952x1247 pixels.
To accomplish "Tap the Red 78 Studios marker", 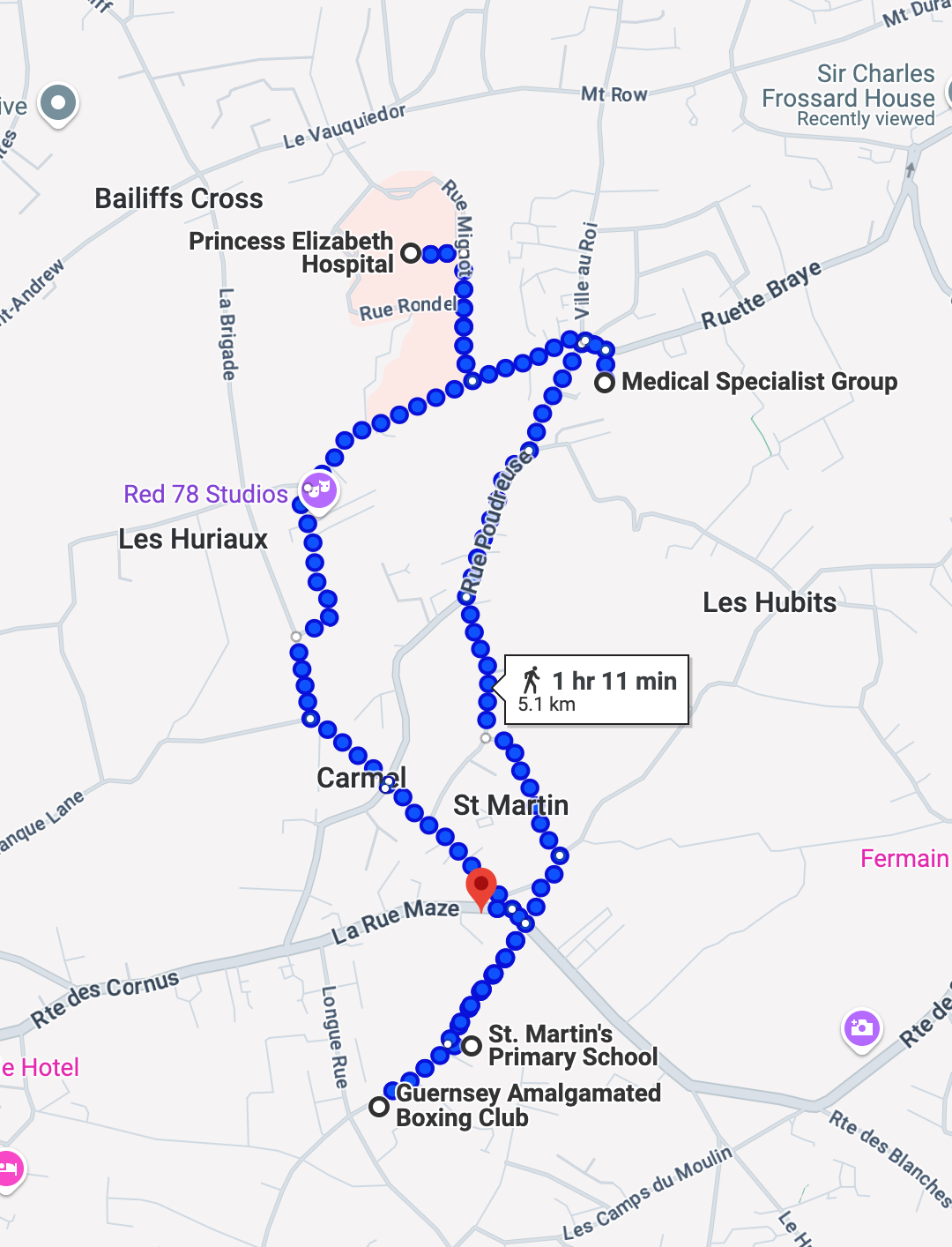I will click(318, 489).
